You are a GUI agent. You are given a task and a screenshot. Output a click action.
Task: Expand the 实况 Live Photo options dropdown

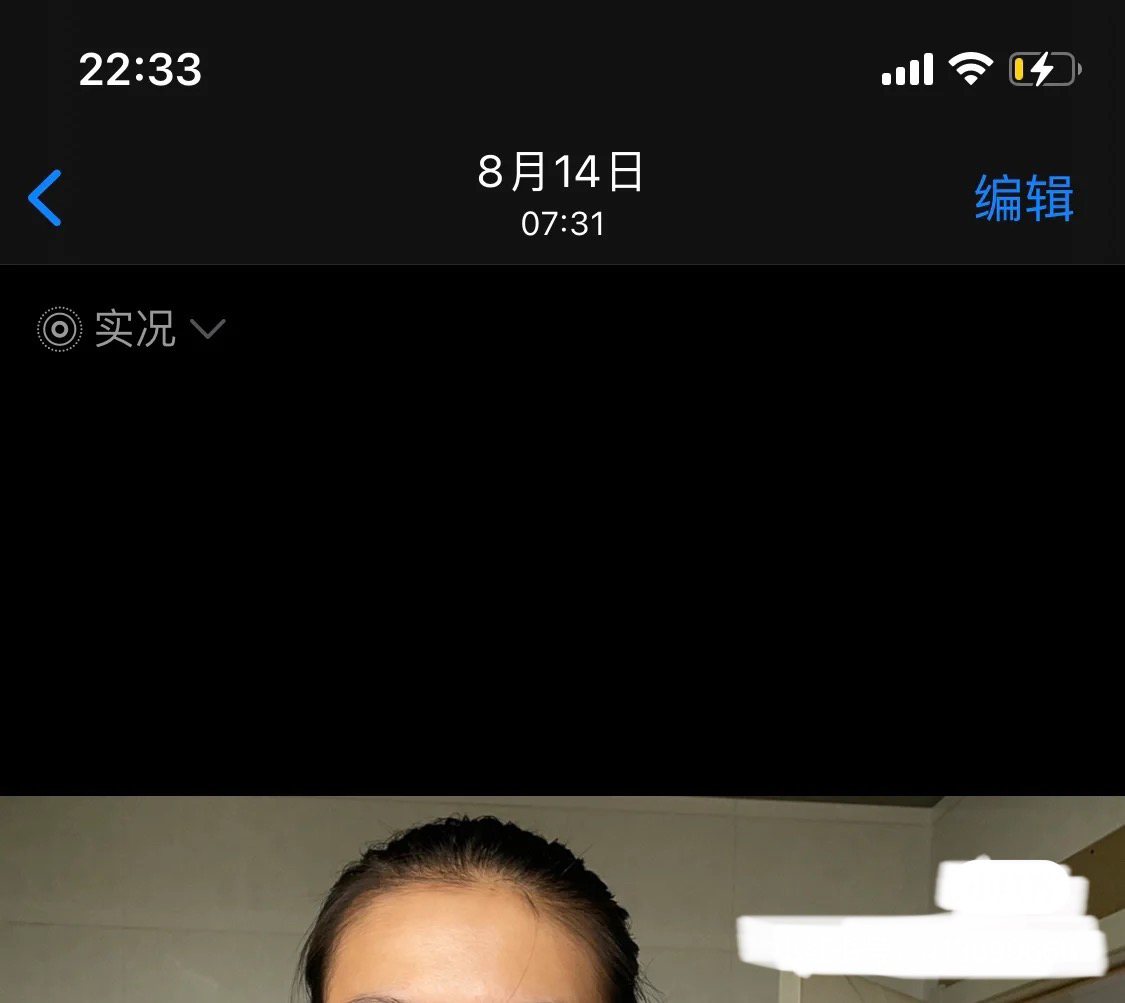tap(133, 328)
